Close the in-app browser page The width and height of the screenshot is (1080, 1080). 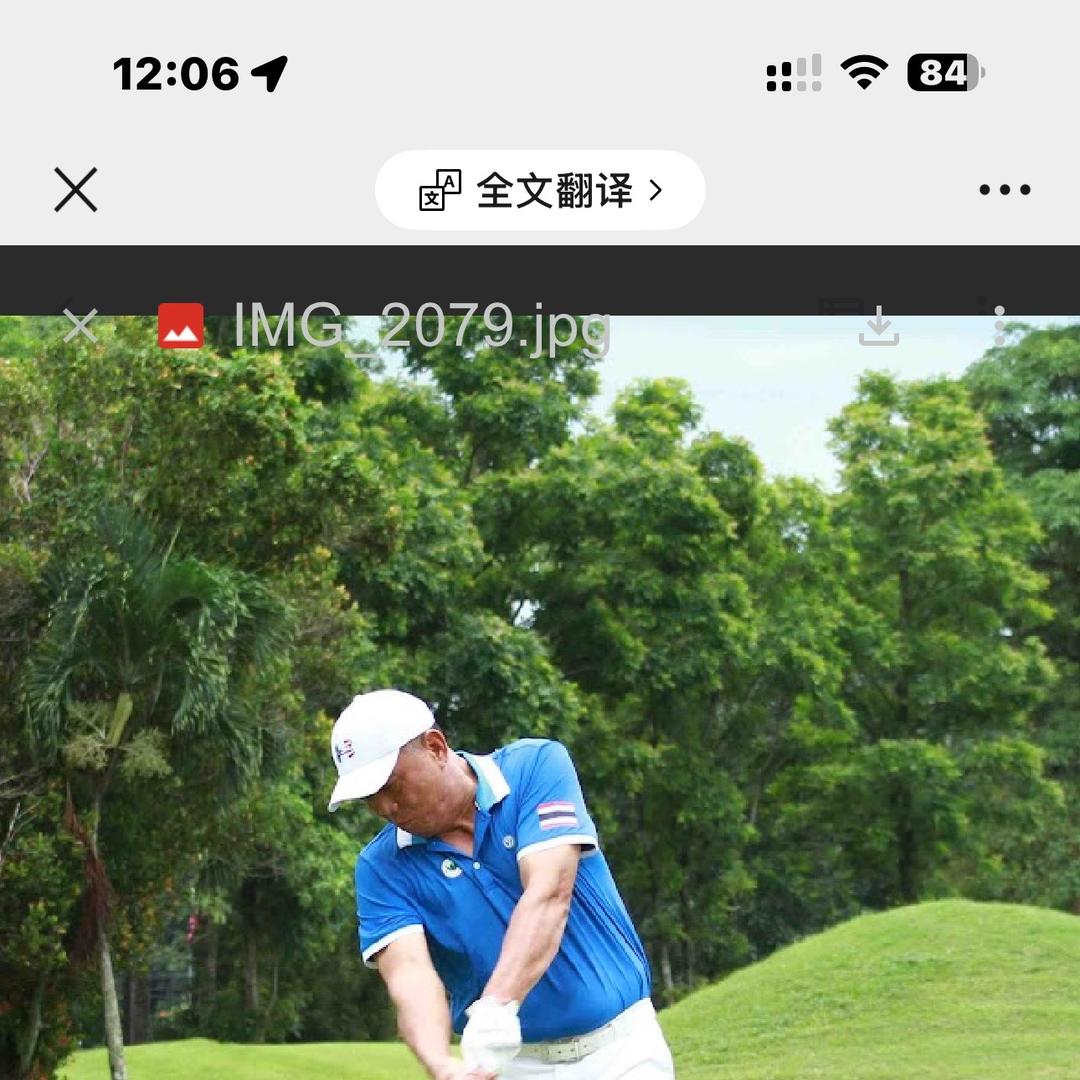pyautogui.click(x=76, y=190)
